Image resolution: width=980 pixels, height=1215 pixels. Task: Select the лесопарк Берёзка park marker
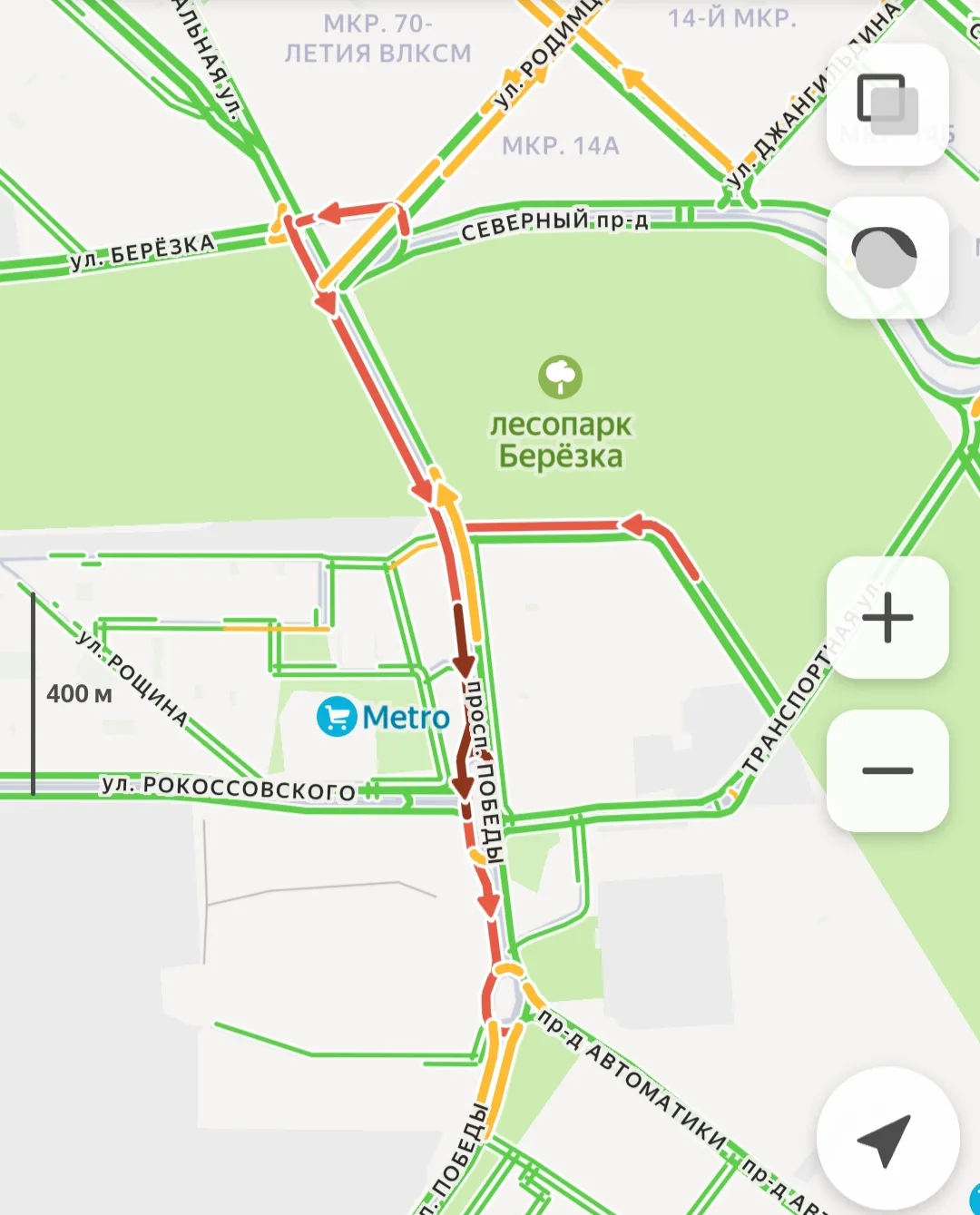[x=561, y=377]
